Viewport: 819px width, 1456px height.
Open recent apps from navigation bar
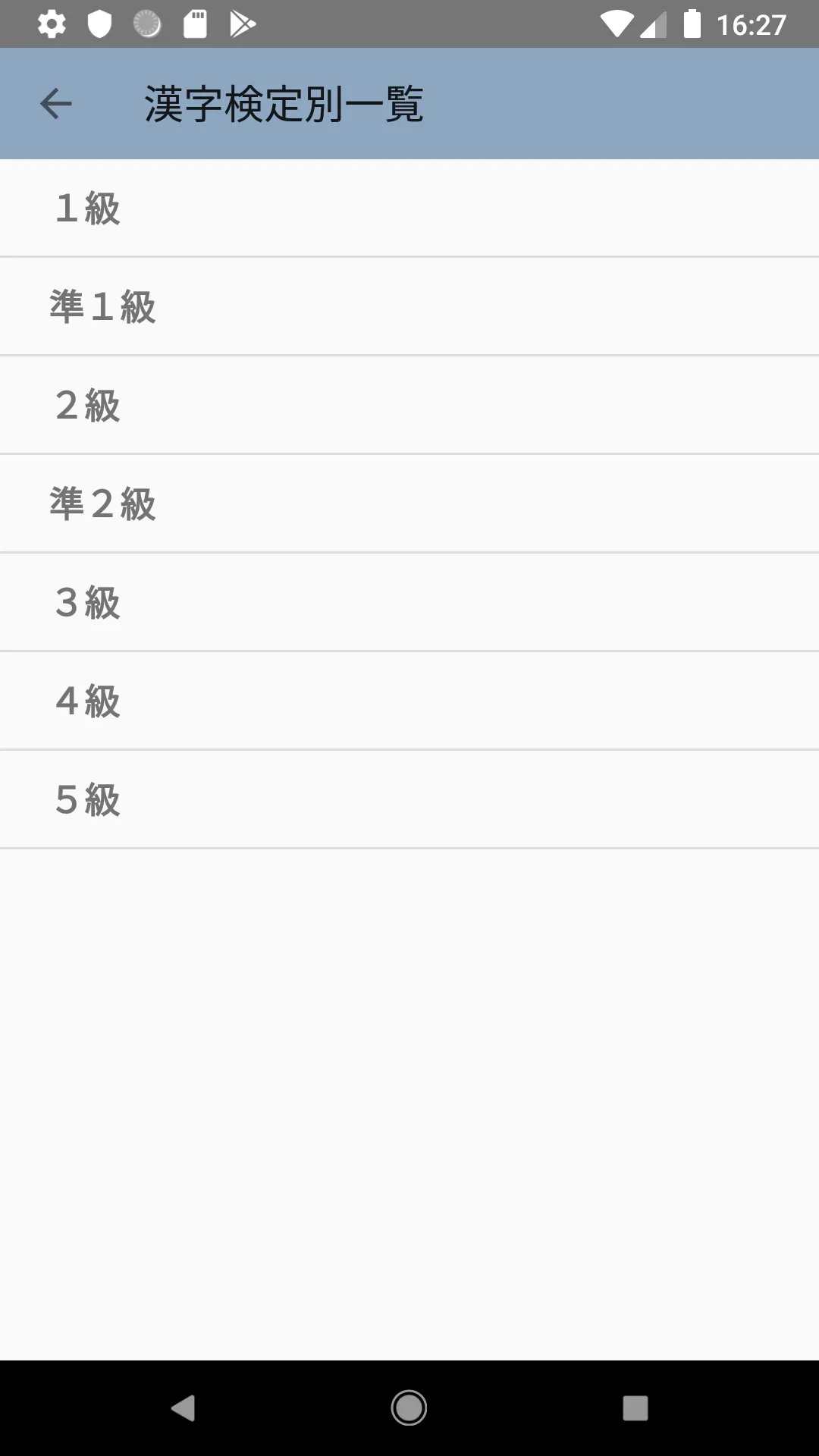(x=635, y=1408)
